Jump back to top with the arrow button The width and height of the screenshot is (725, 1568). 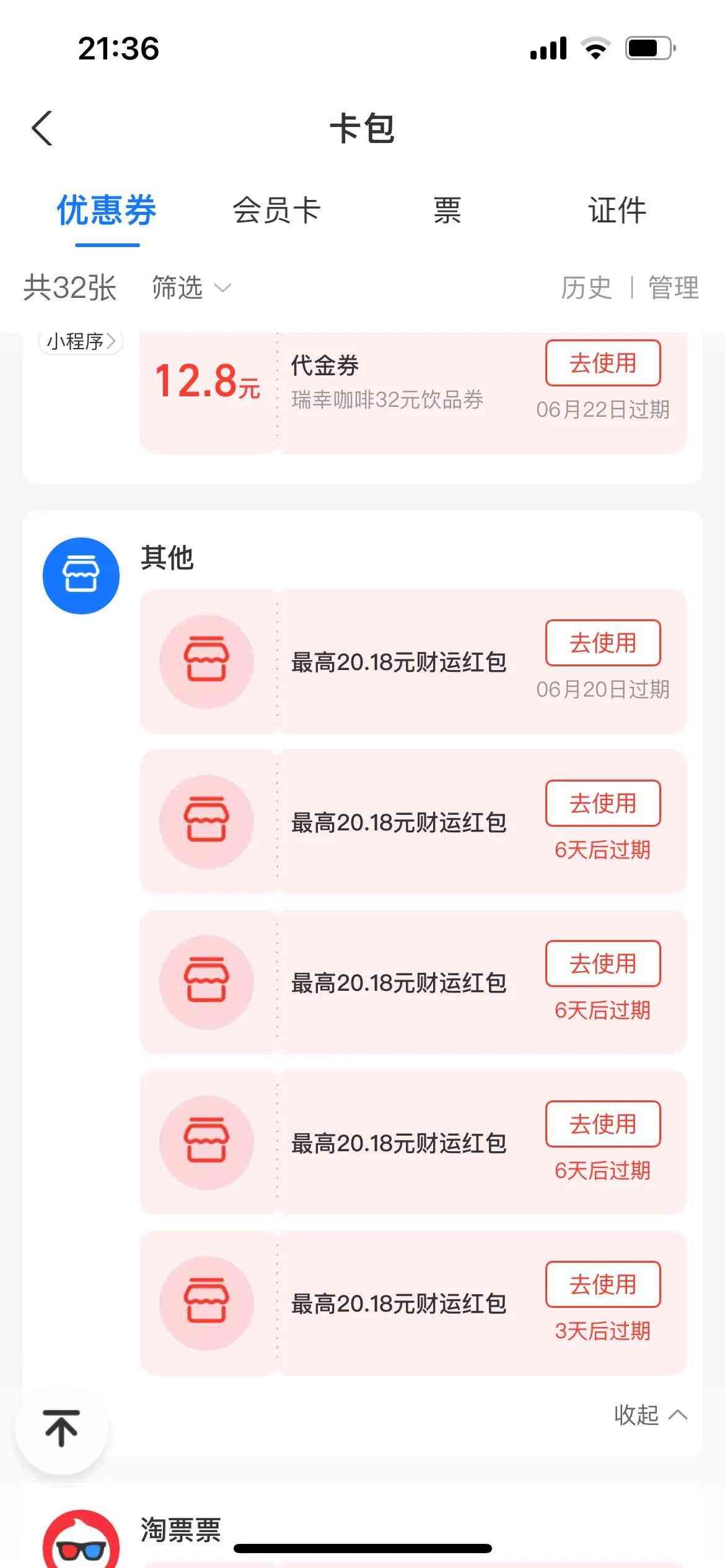click(61, 1429)
